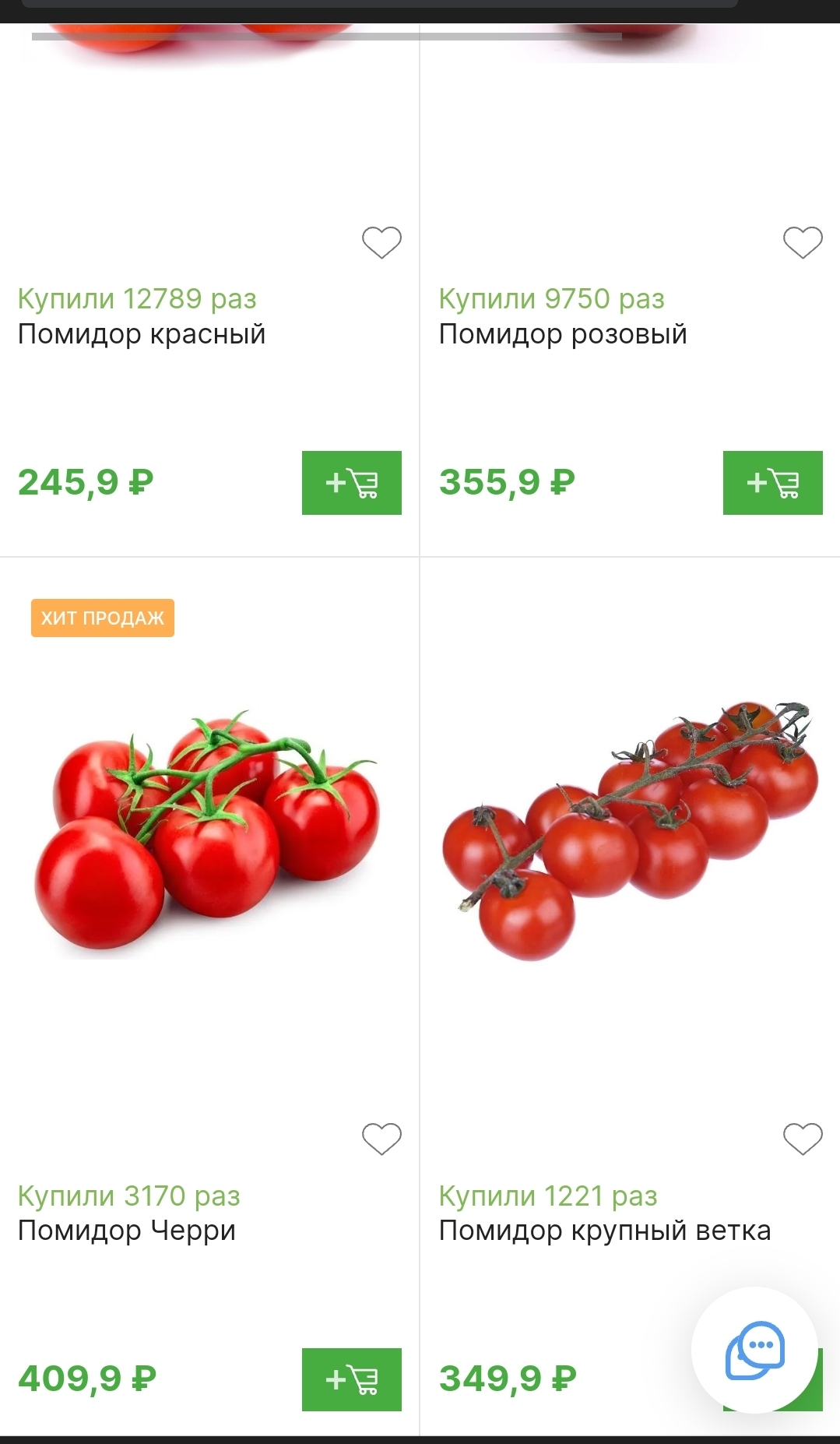Screen dimensions: 840x1444
Task: Open the Помидор Черри product card
Action: point(127,1231)
